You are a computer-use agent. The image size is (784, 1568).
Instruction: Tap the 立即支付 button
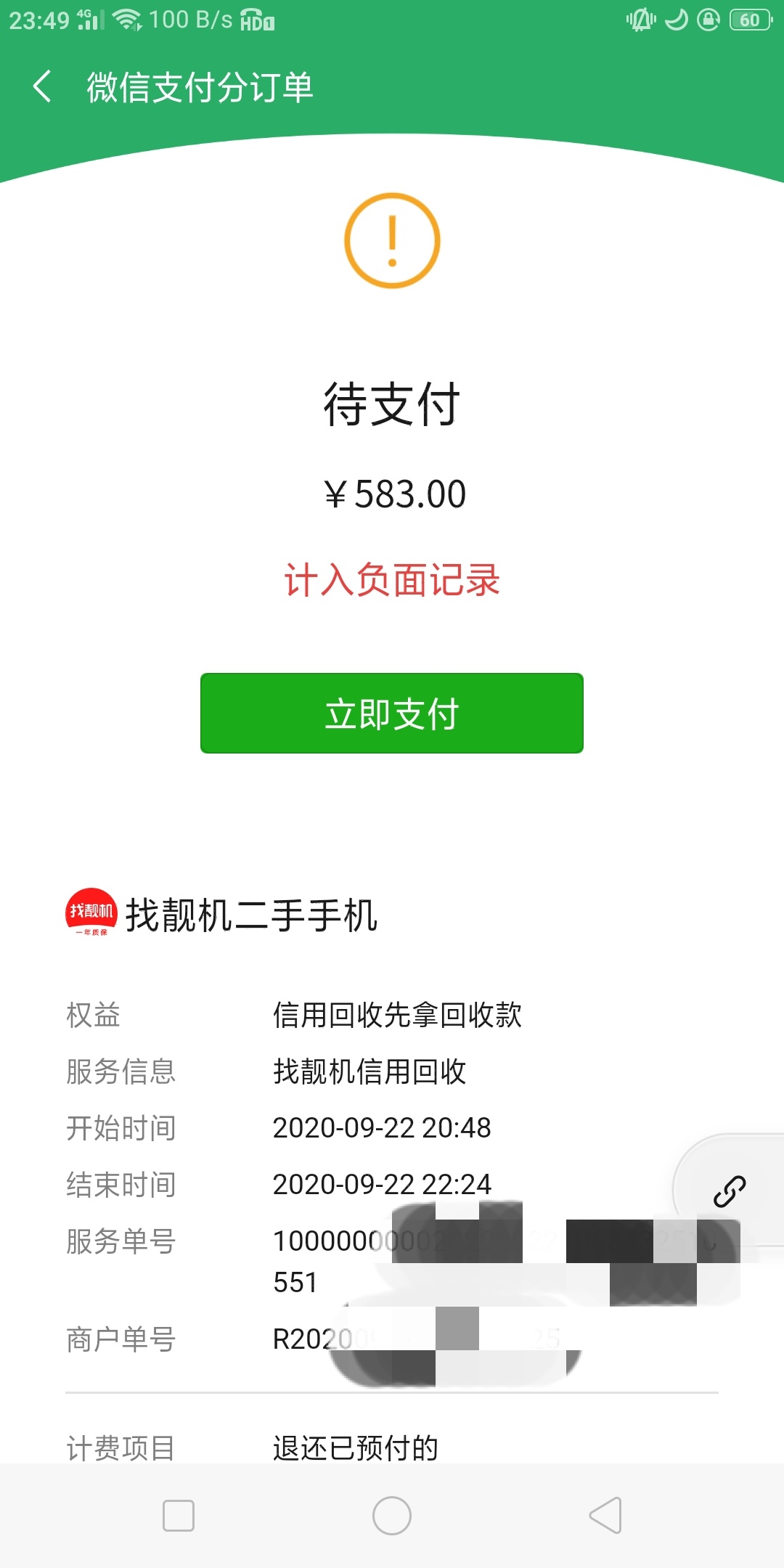point(392,713)
